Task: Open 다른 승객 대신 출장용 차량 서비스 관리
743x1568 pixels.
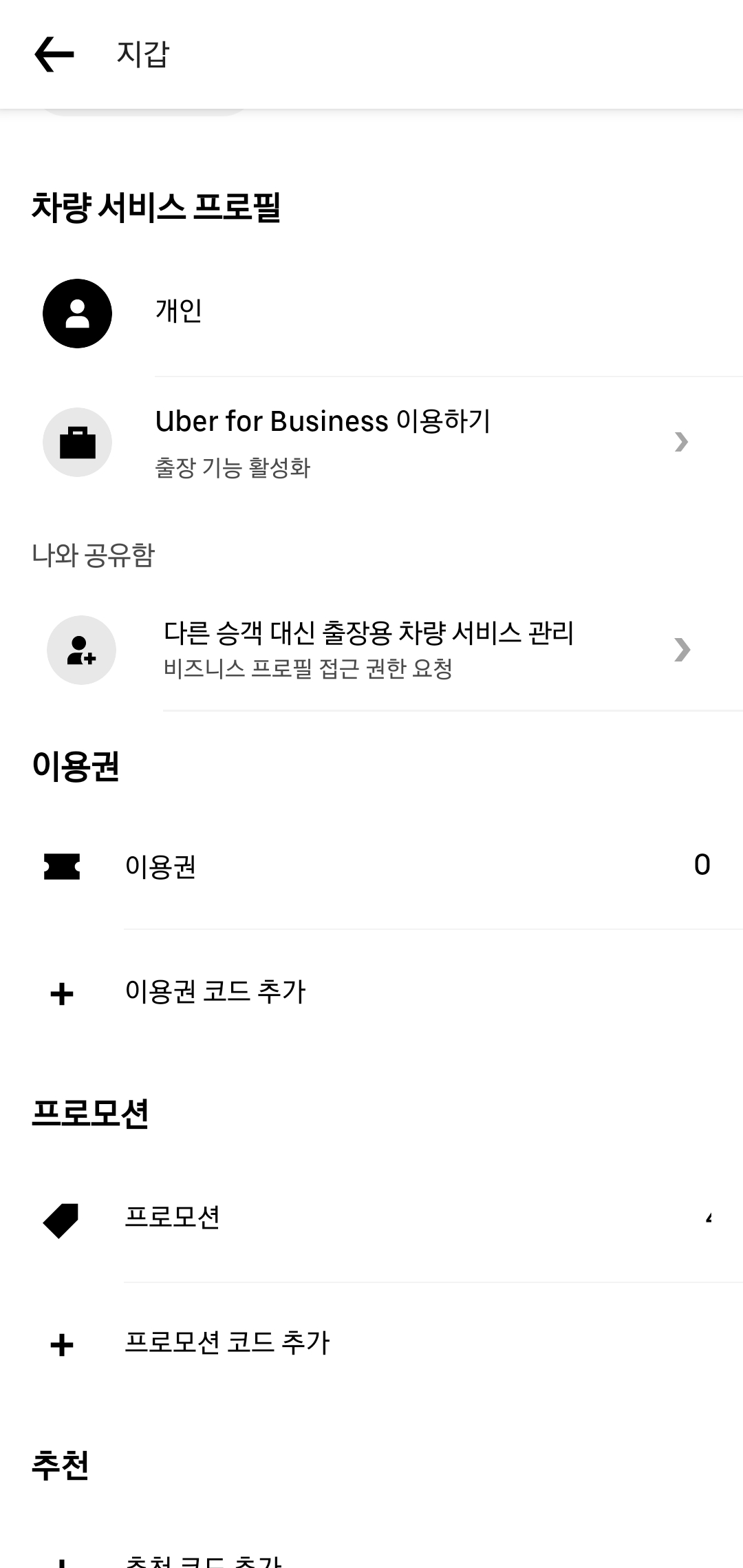Action: [371, 650]
